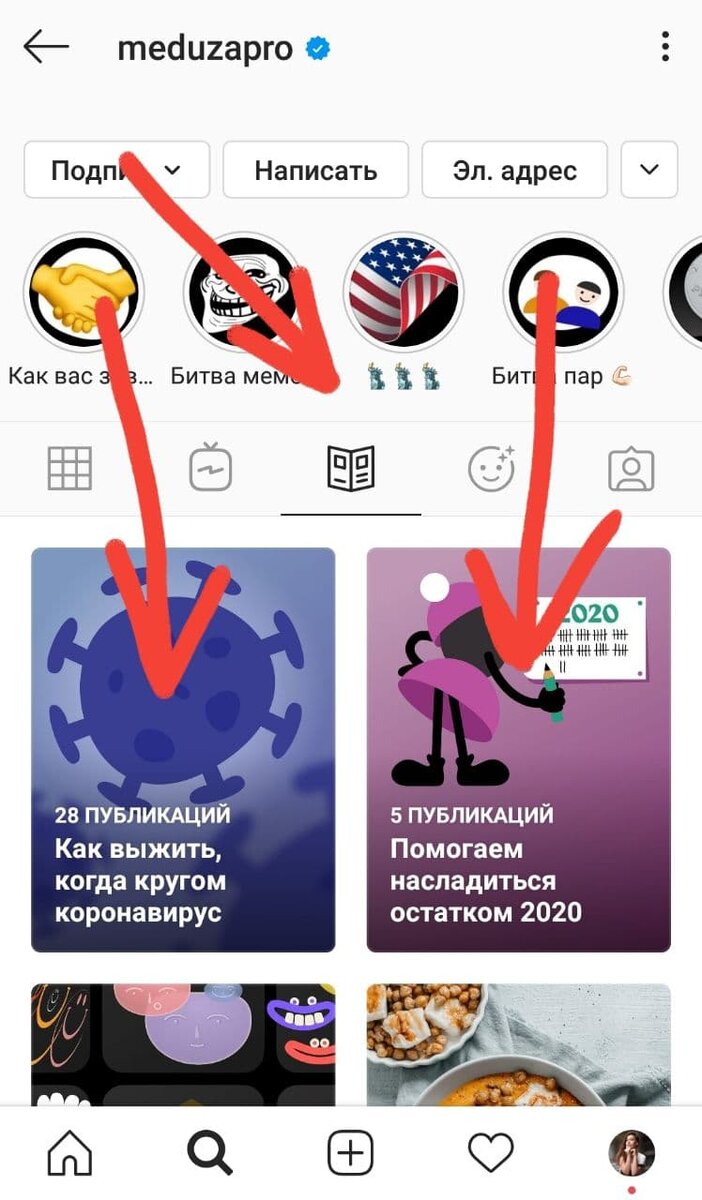This screenshot has height=1200, width=702.
Task: Switch to the posts grid tab
Action: click(x=70, y=468)
